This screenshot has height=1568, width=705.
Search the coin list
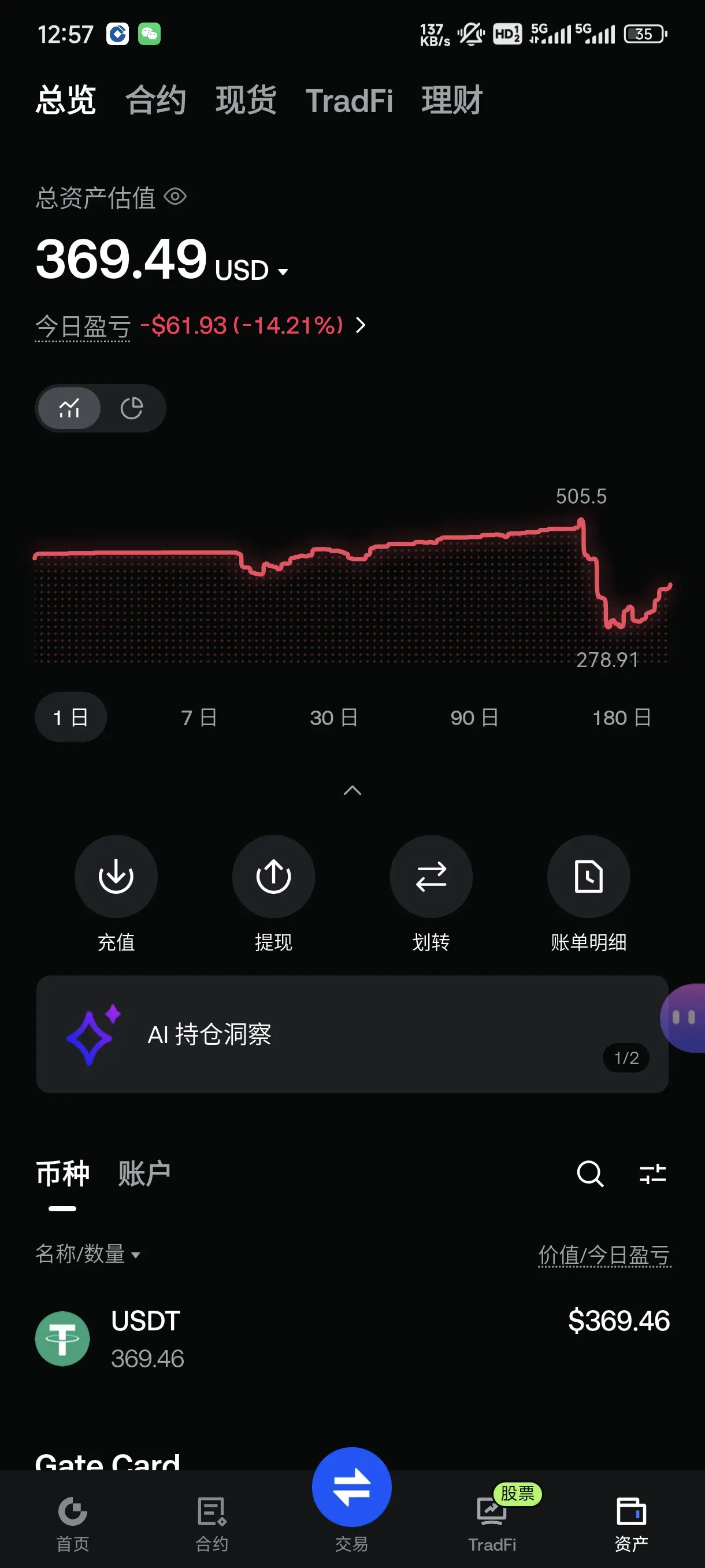(x=590, y=1173)
